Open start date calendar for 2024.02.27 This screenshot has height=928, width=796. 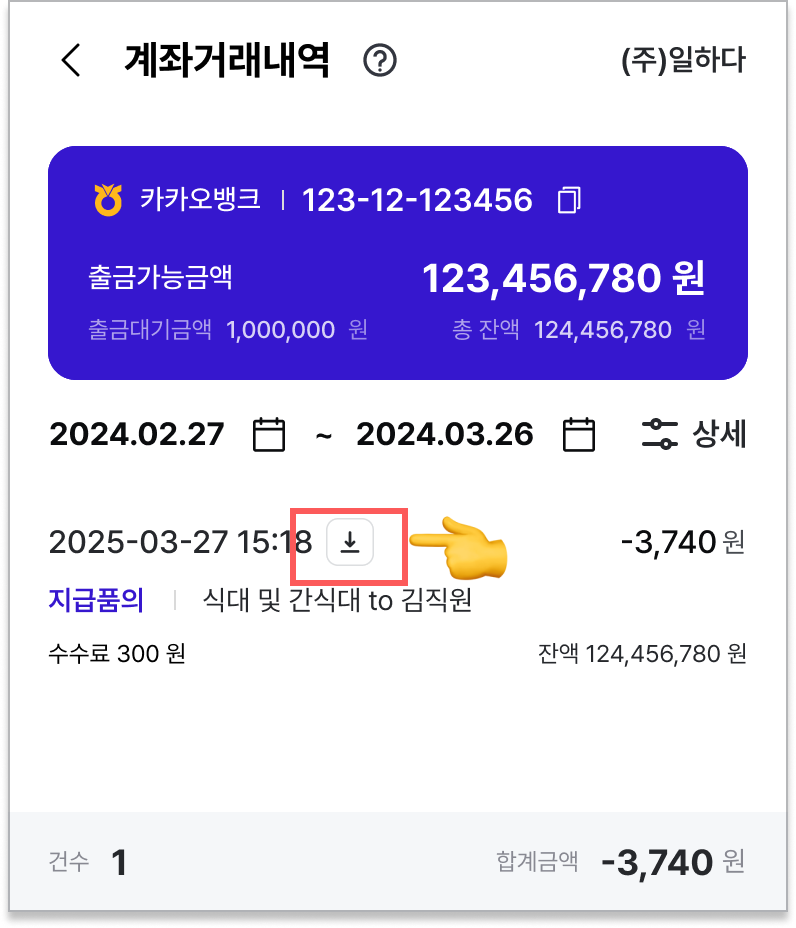tap(269, 435)
